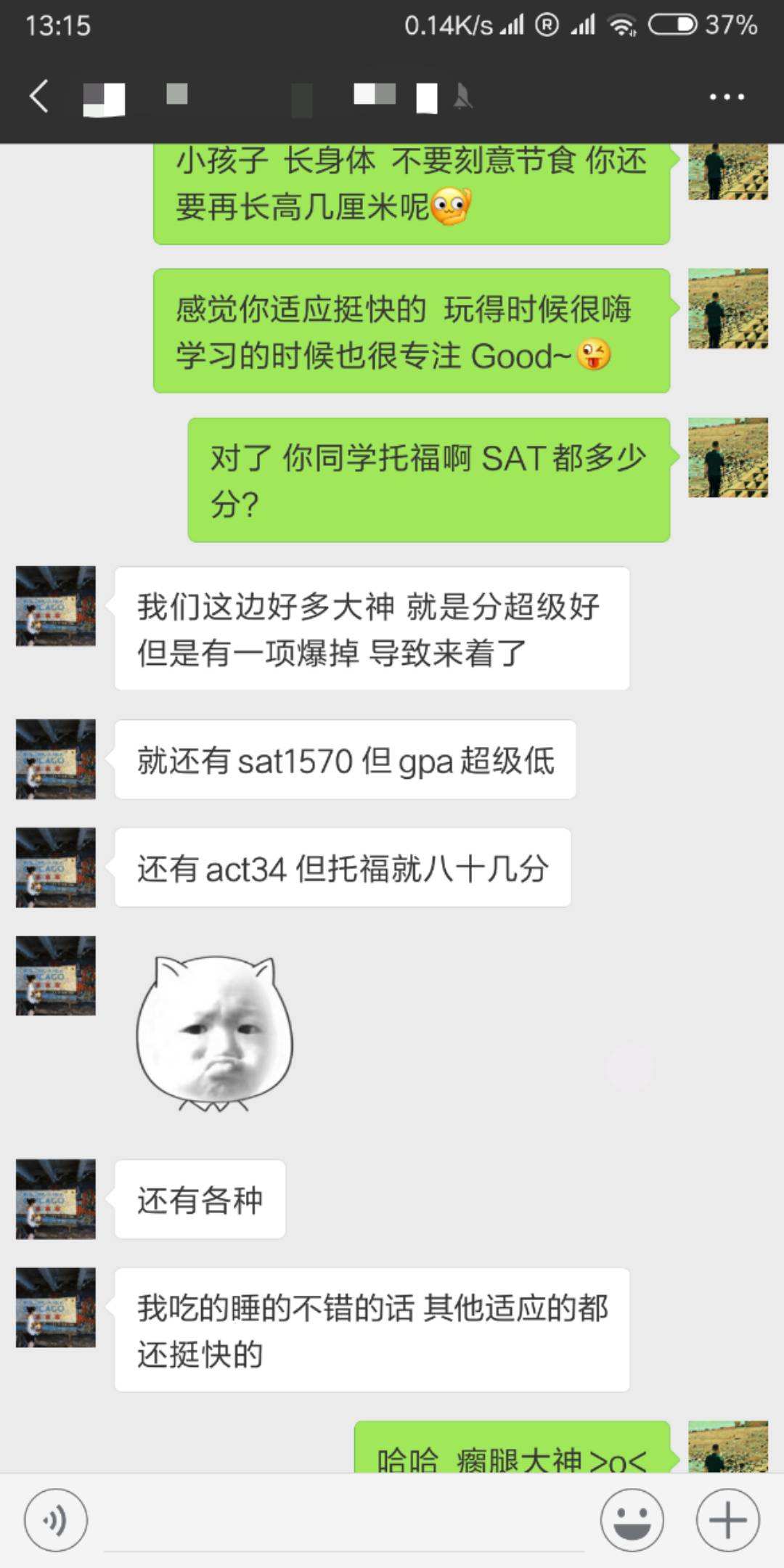Open avatar beside the sat1570 message
This screenshot has height=1568, width=784.
click(56, 759)
